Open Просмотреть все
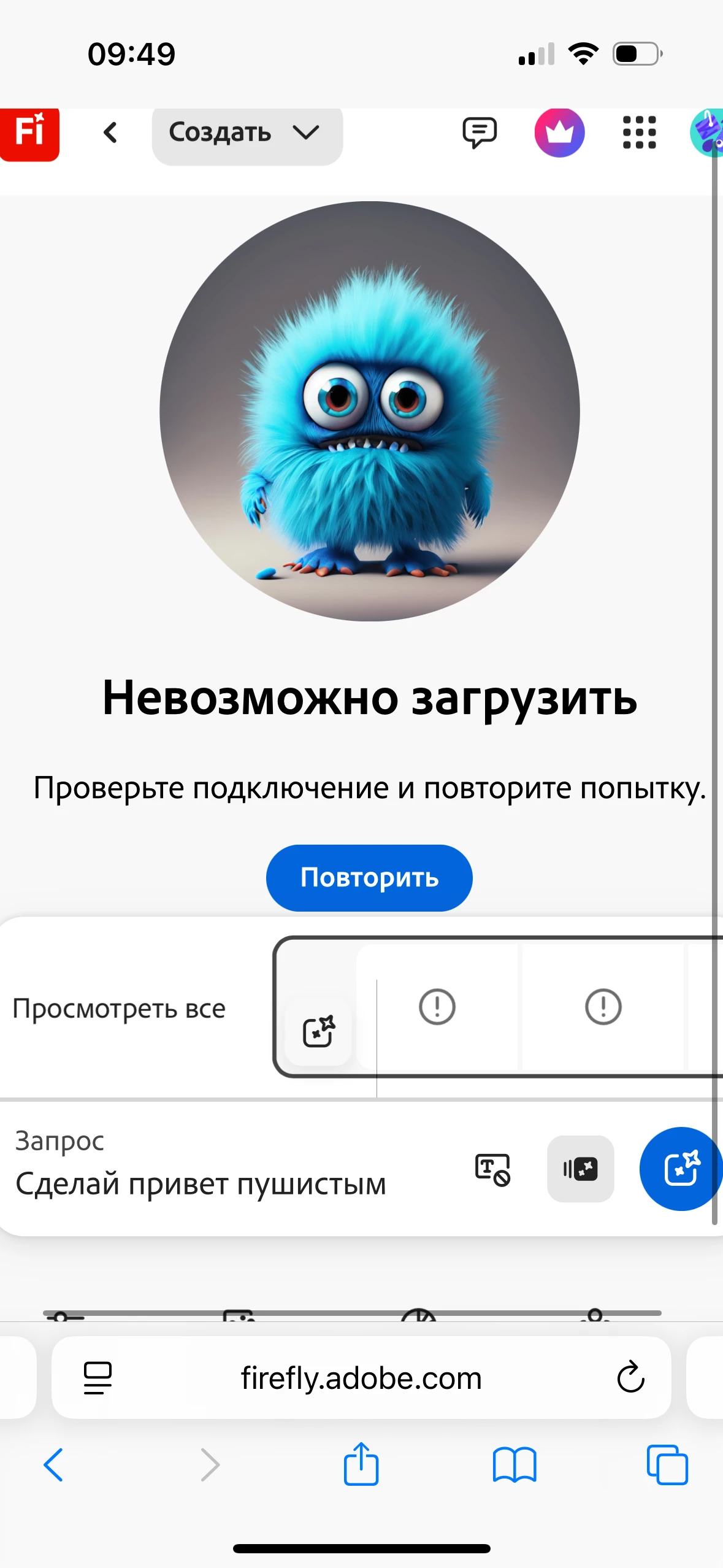The image size is (723, 1568). (120, 1008)
